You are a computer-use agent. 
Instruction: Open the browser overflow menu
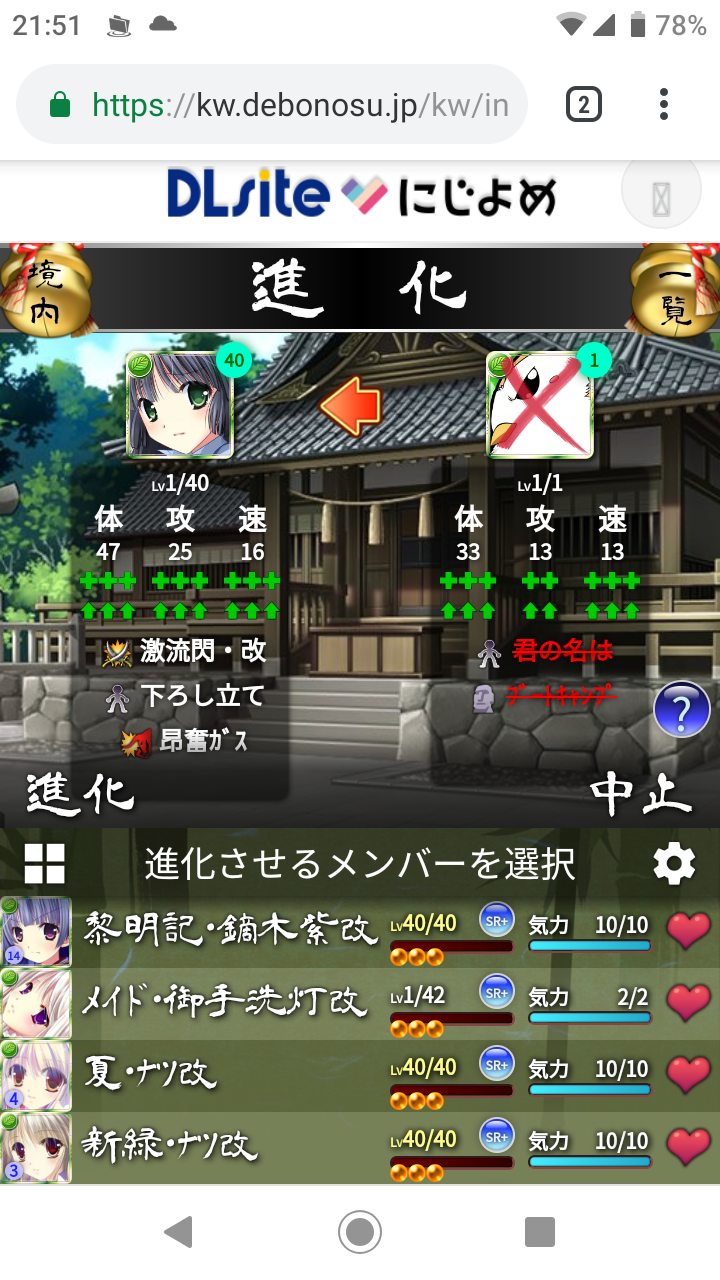click(664, 105)
